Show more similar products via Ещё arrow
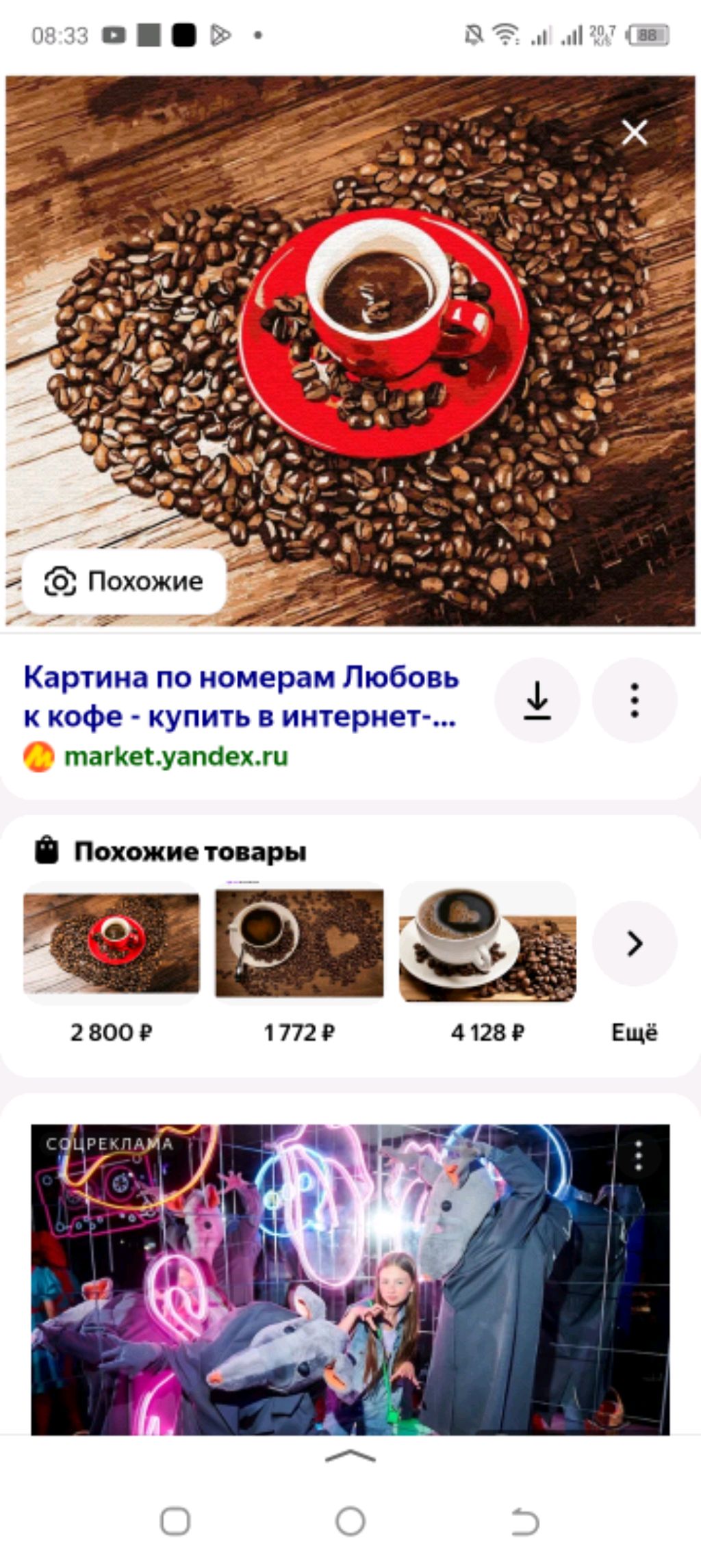The height and width of the screenshot is (1568, 701). click(x=635, y=943)
